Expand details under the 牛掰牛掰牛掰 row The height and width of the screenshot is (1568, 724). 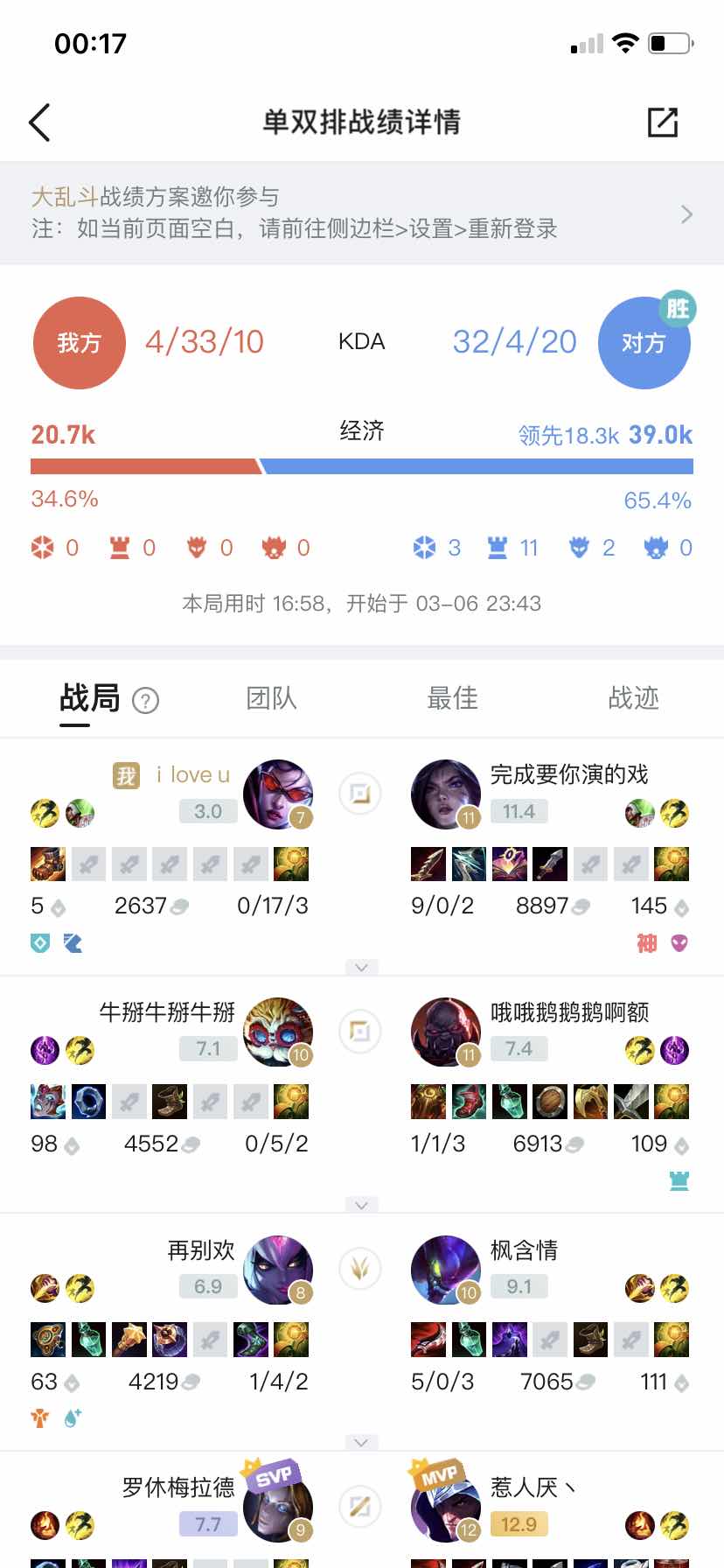tap(361, 1205)
